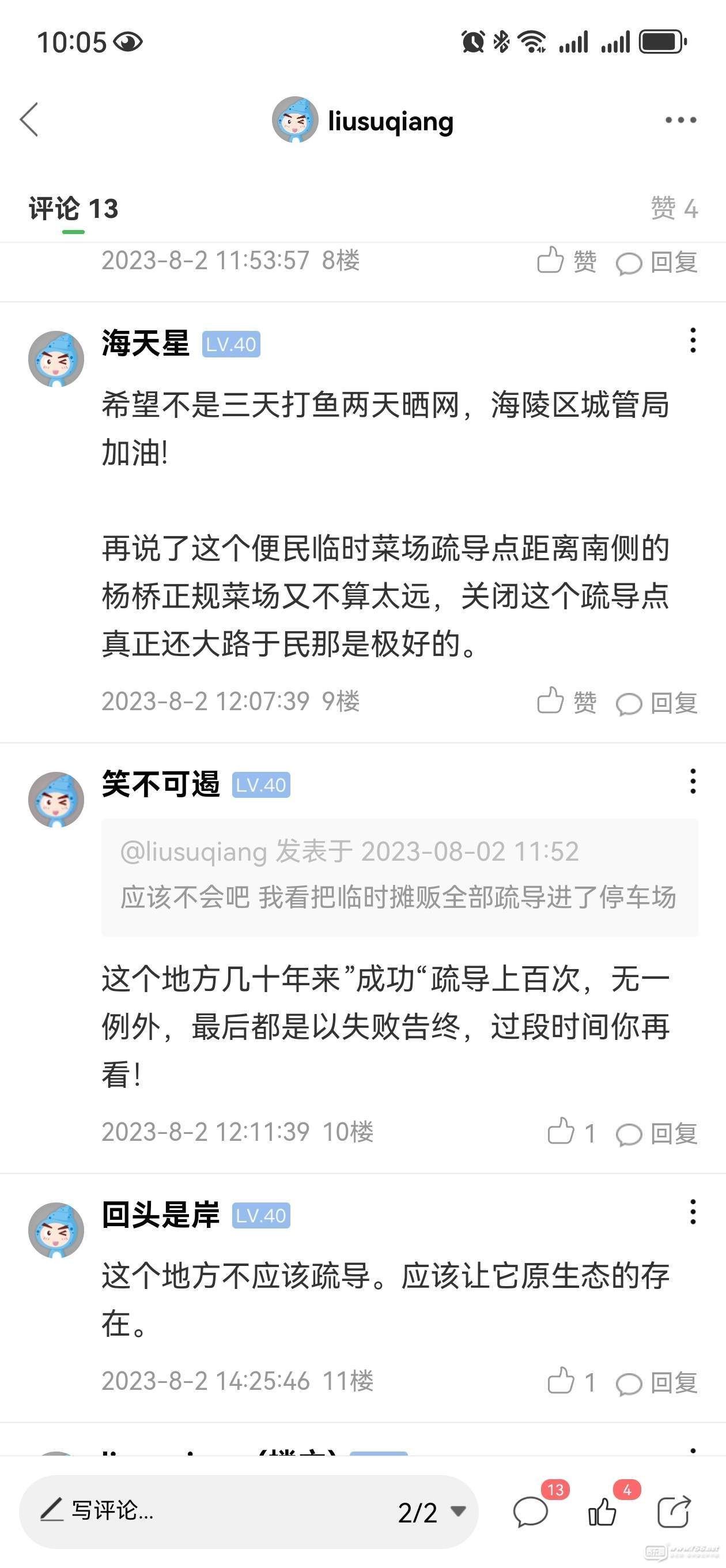Open the comments icon with badge 13
726x1568 pixels.
coord(531,1512)
